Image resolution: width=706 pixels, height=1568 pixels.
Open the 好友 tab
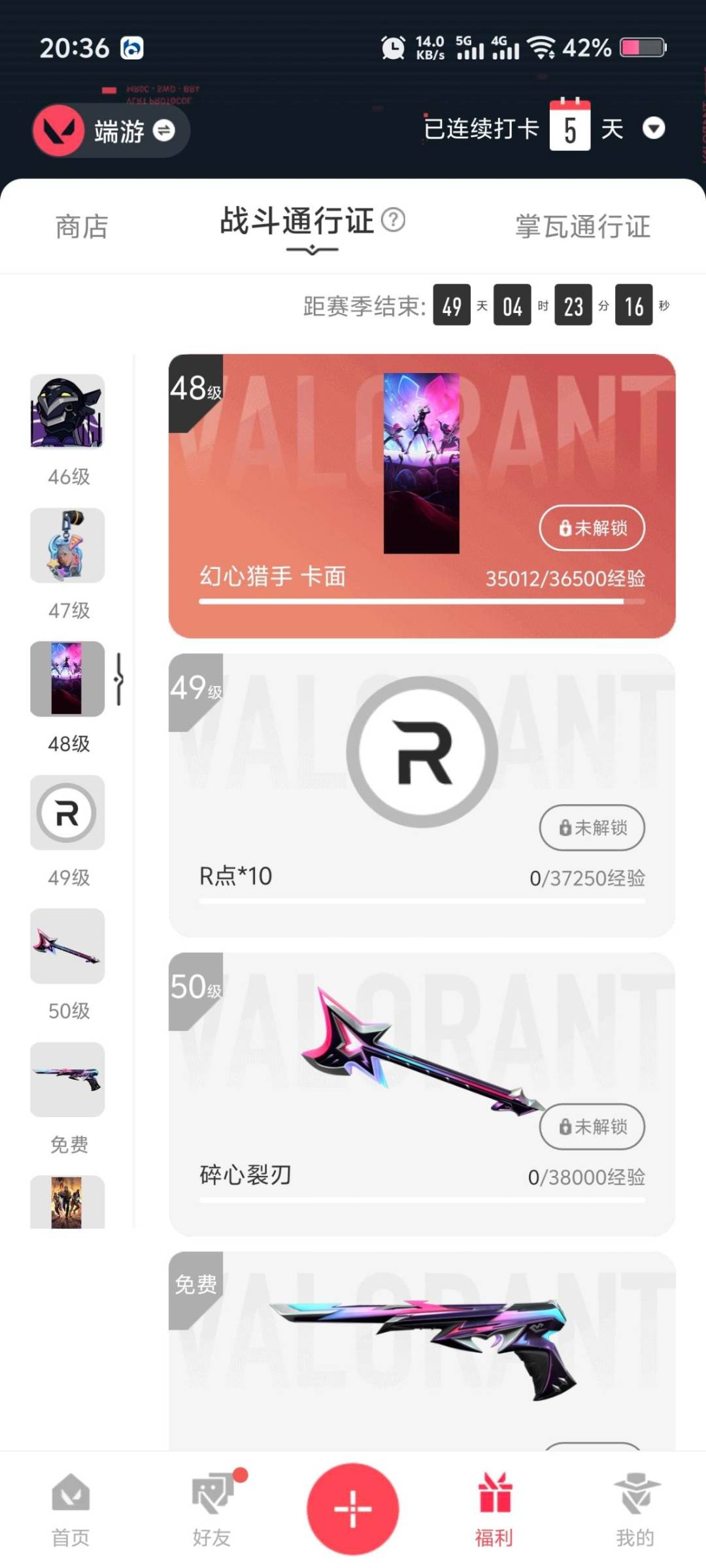click(x=212, y=1509)
